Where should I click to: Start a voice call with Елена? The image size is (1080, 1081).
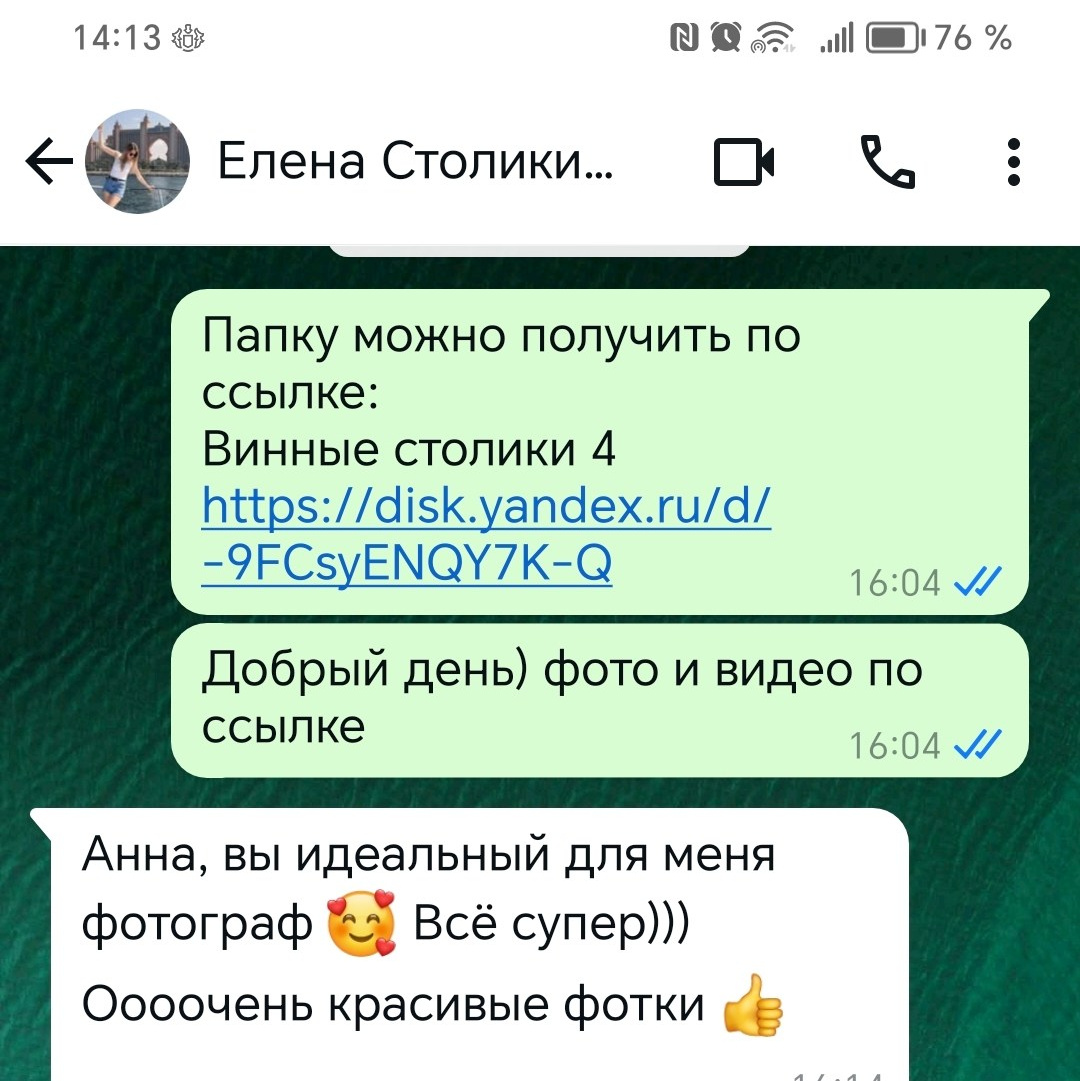(890, 162)
